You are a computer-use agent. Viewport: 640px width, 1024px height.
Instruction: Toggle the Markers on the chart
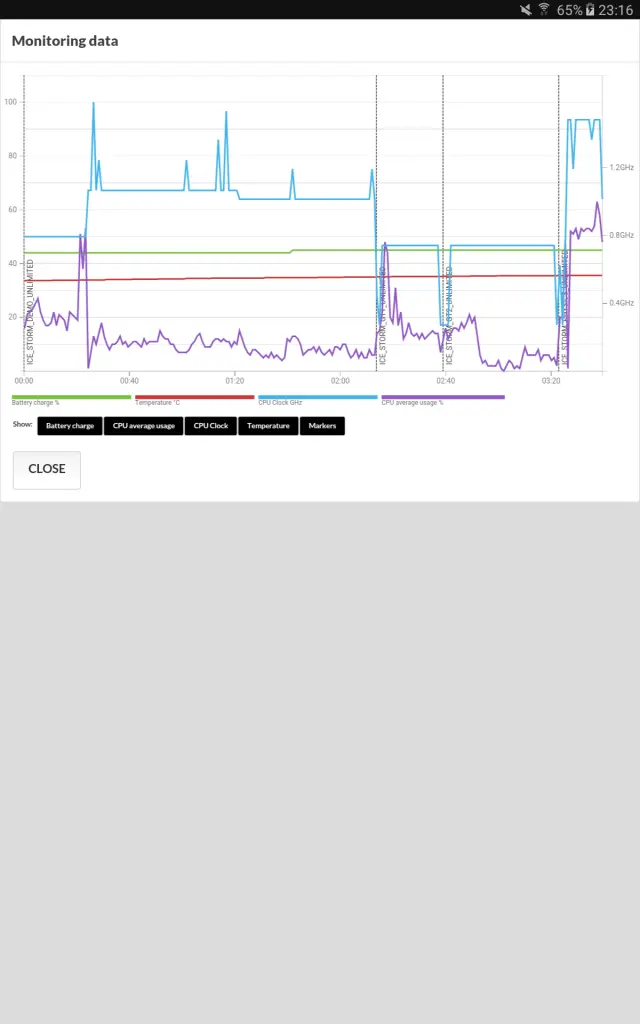click(322, 426)
